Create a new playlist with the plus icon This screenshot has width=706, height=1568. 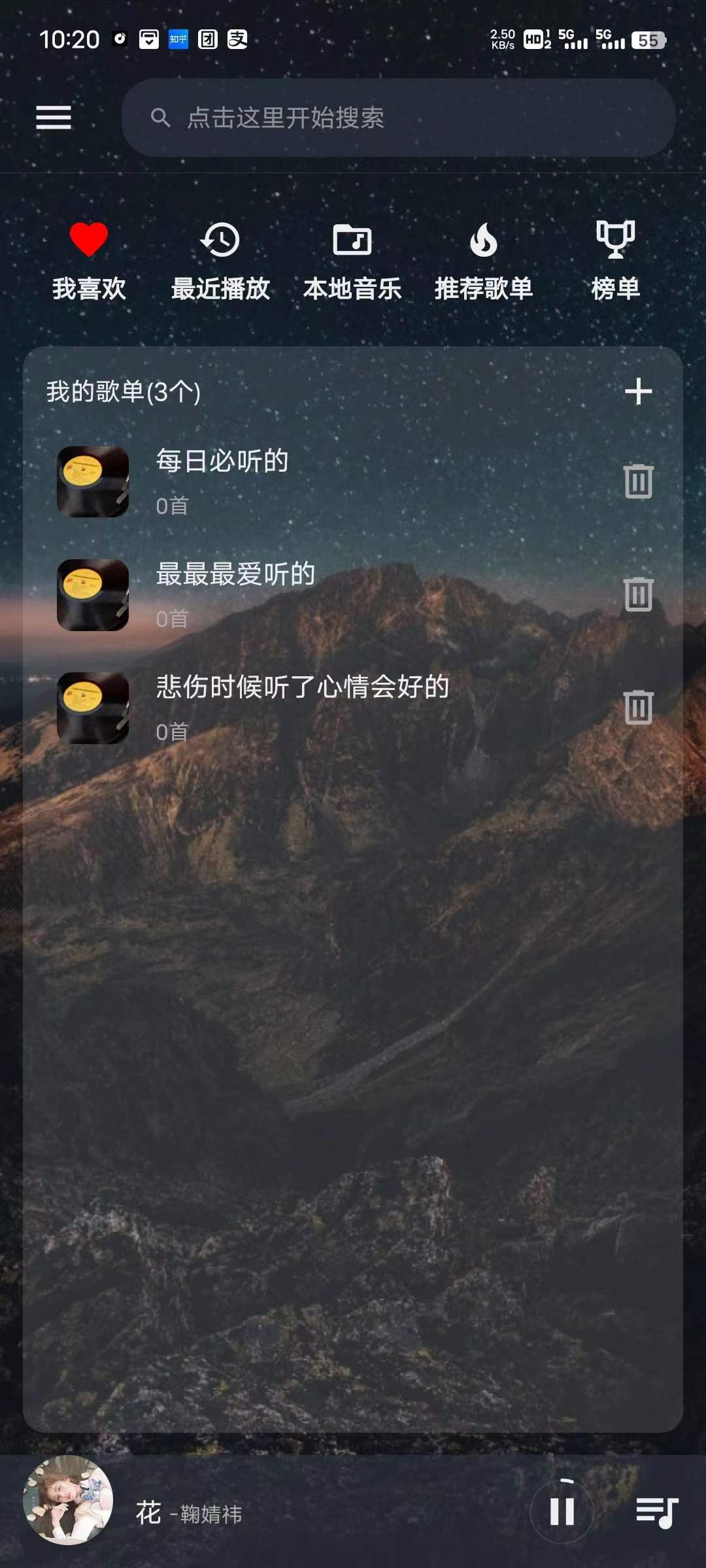pyautogui.click(x=638, y=391)
